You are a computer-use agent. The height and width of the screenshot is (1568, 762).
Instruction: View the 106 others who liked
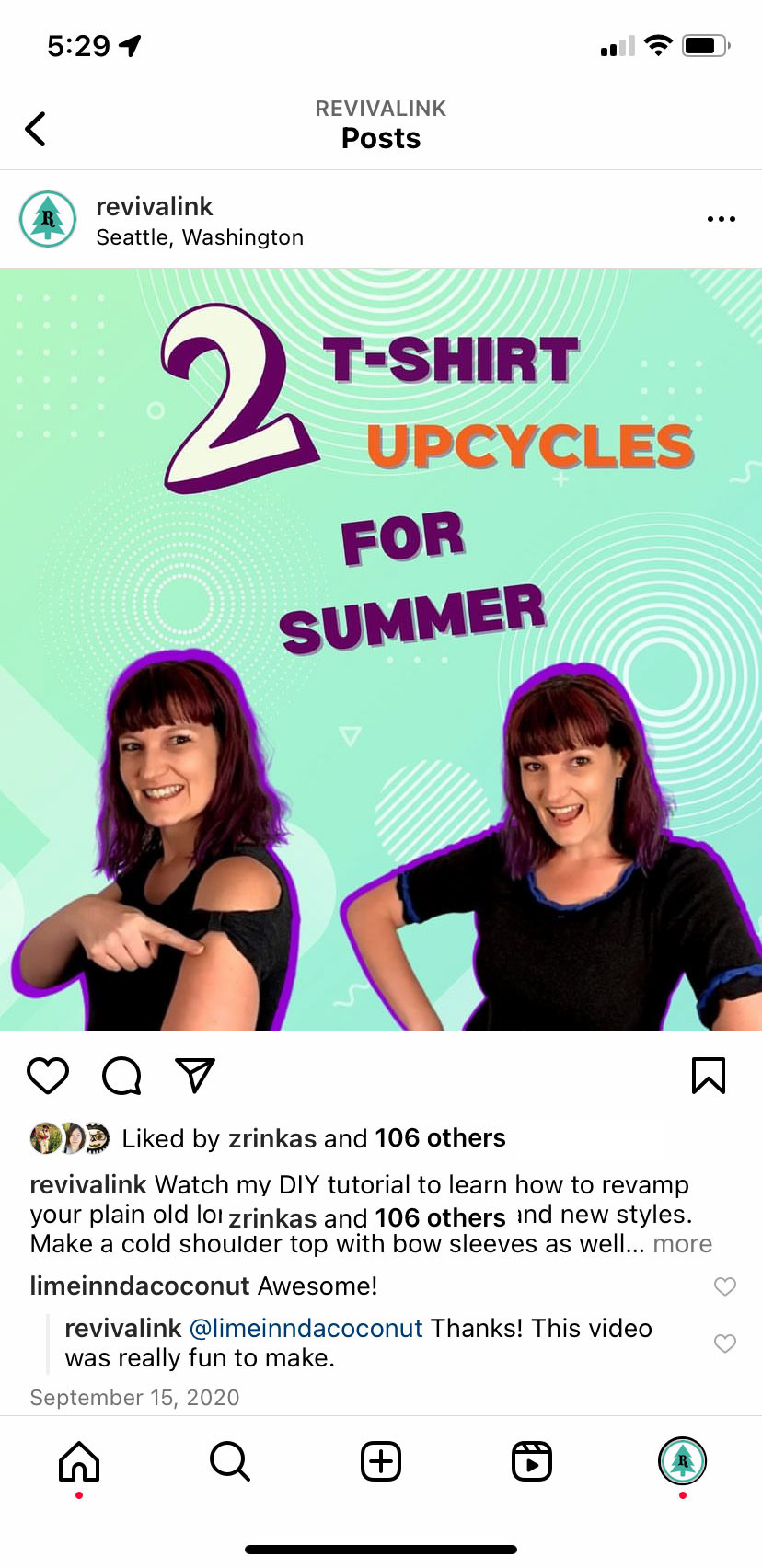440,1138
